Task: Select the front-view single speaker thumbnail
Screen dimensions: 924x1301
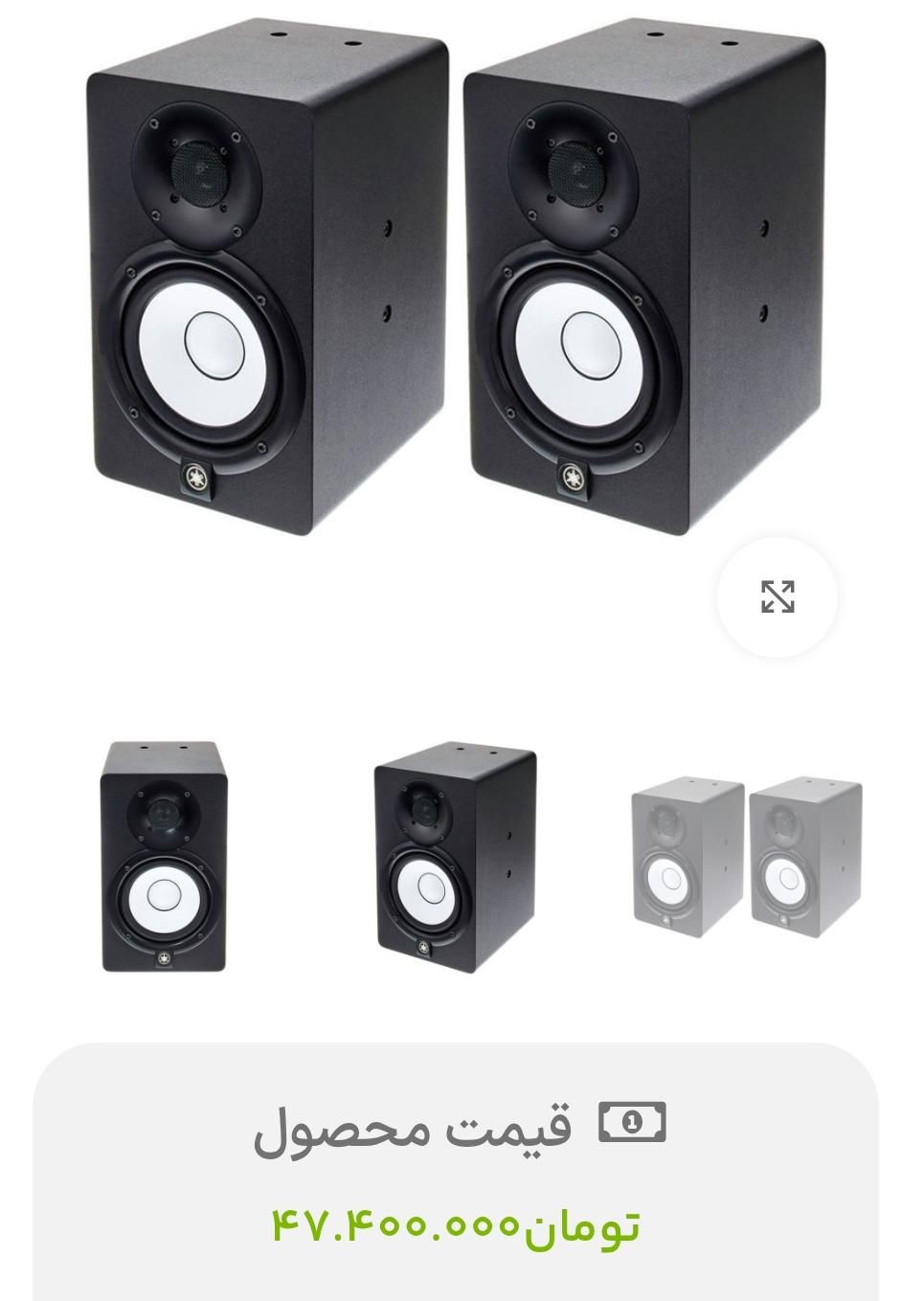Action: coord(164,857)
